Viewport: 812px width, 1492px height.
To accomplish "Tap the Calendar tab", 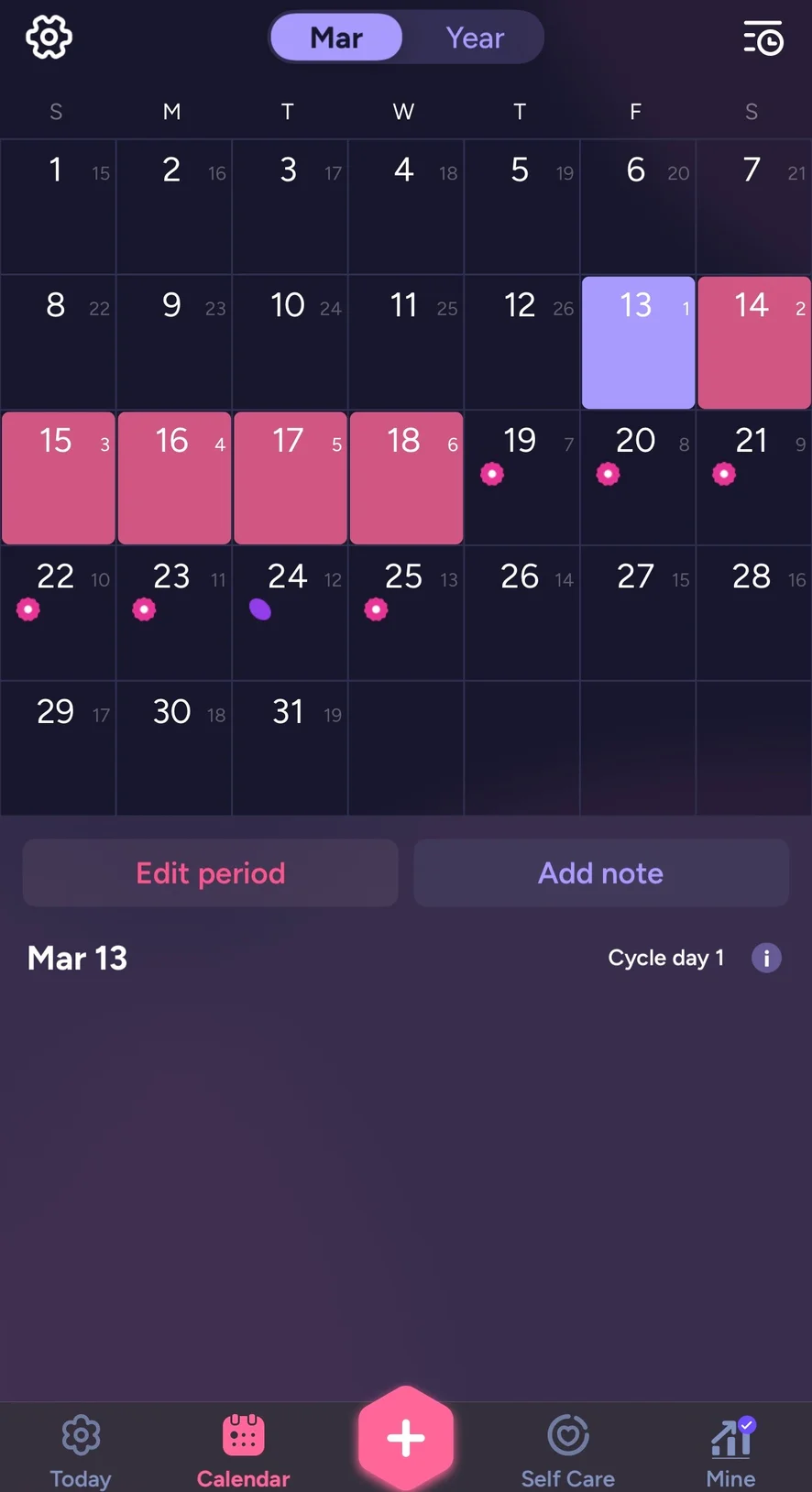I will 243,1450.
